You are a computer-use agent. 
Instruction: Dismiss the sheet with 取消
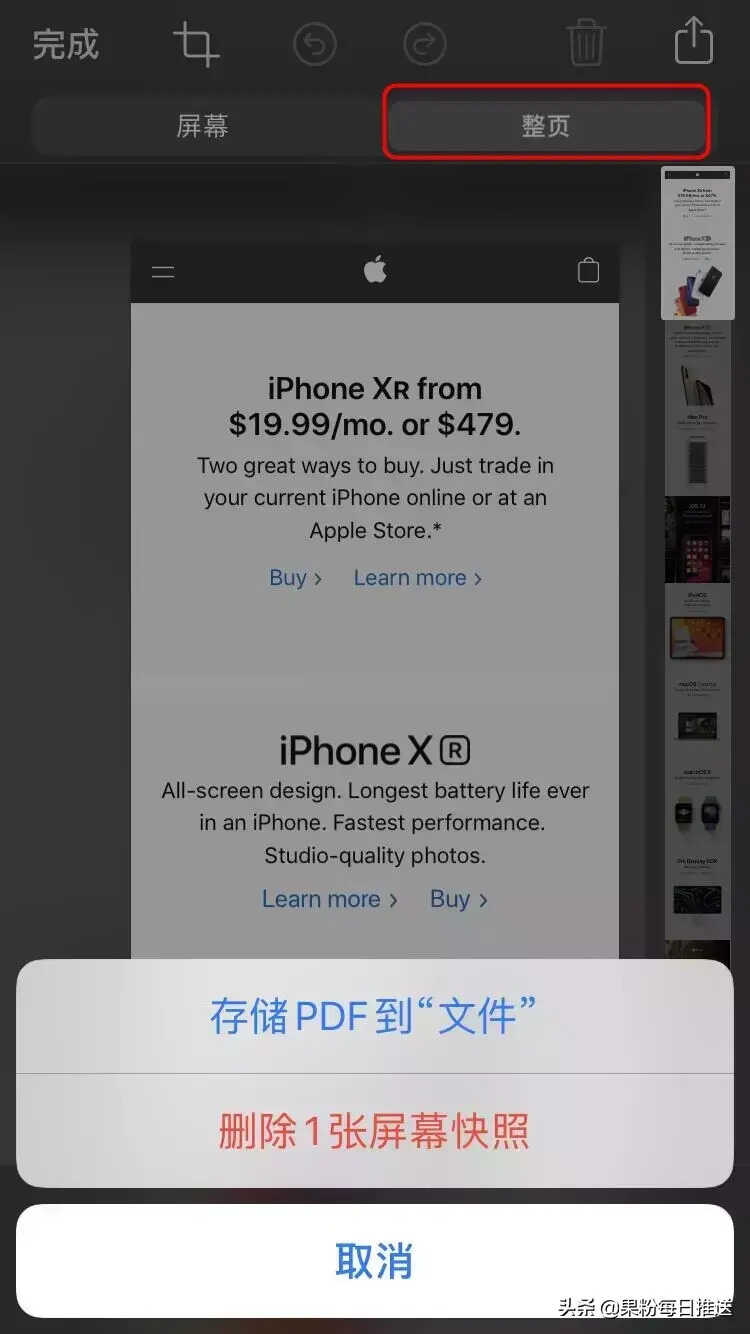pos(374,1261)
